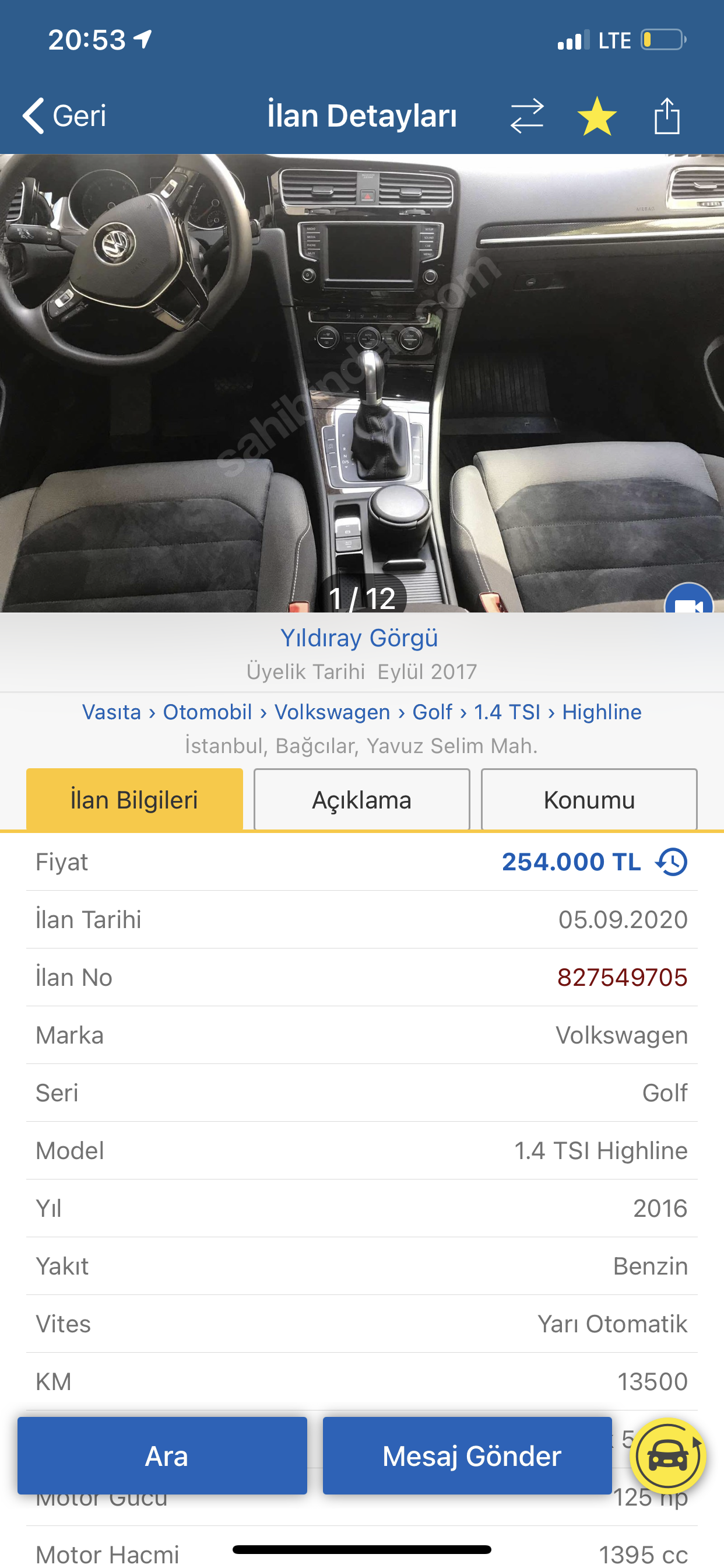Select the İlan Bilgileri tab
The height and width of the screenshot is (1568, 724).
click(135, 799)
